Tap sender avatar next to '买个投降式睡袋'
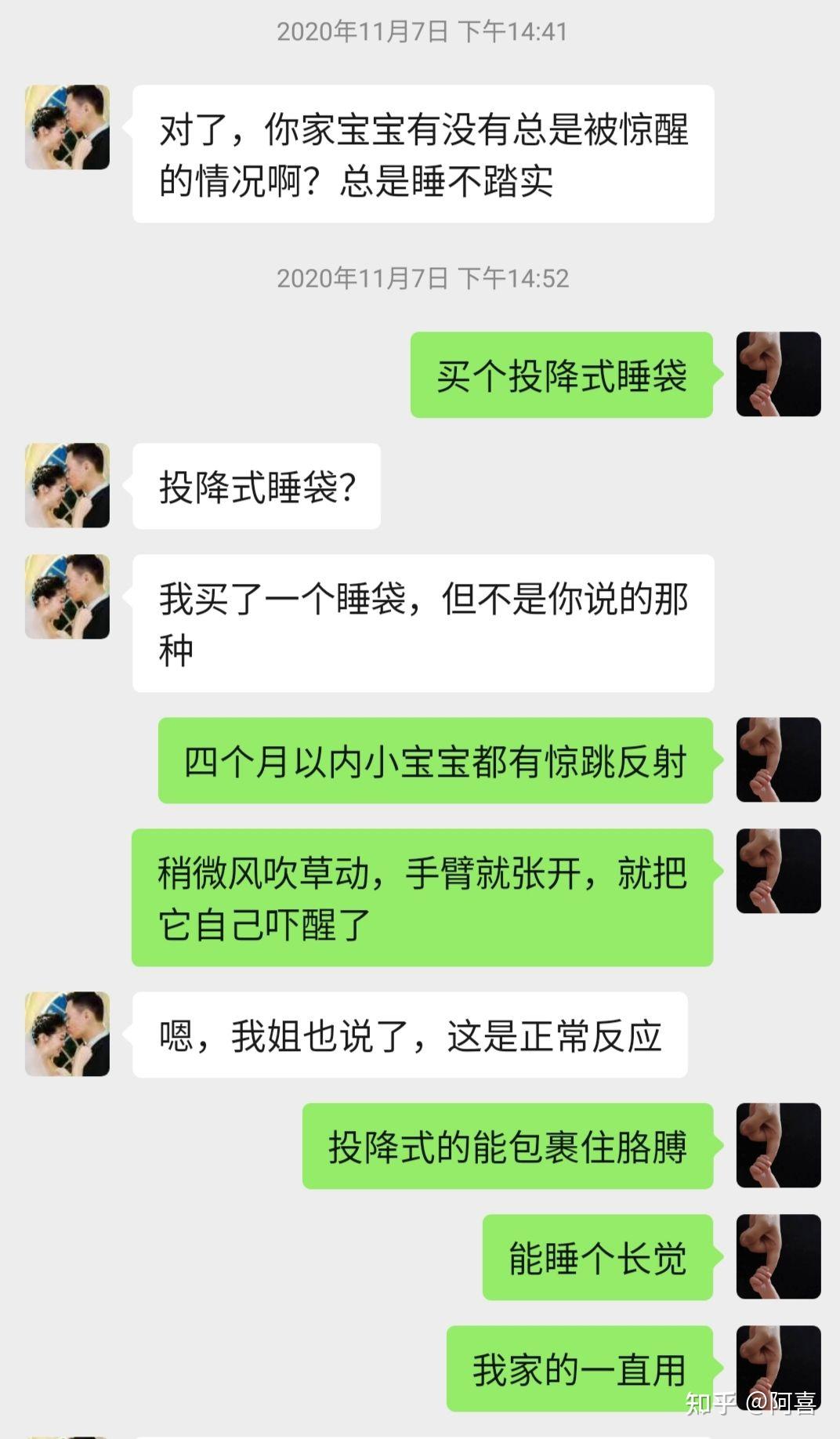This screenshot has width=840, height=1439. (778, 374)
